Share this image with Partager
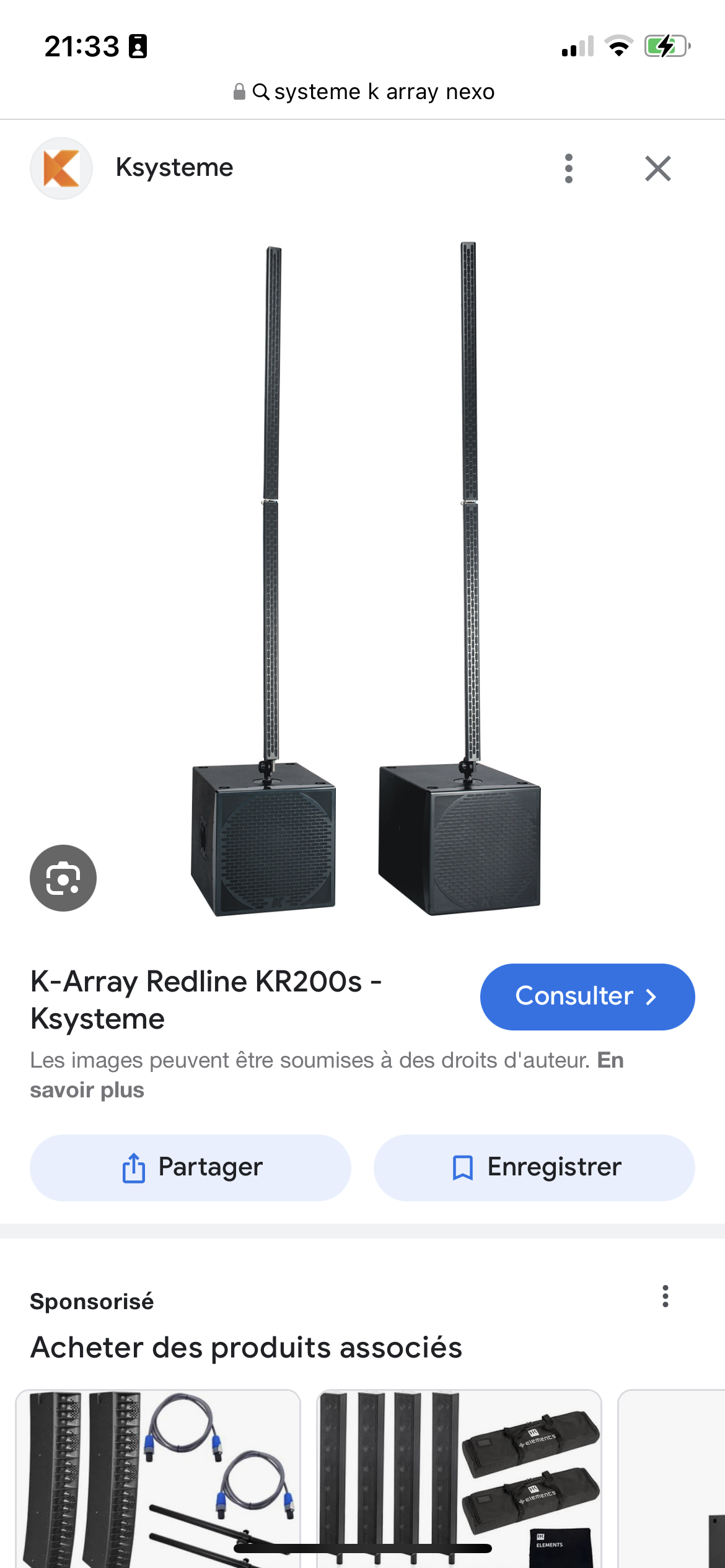The width and height of the screenshot is (725, 1568). coord(190,1167)
